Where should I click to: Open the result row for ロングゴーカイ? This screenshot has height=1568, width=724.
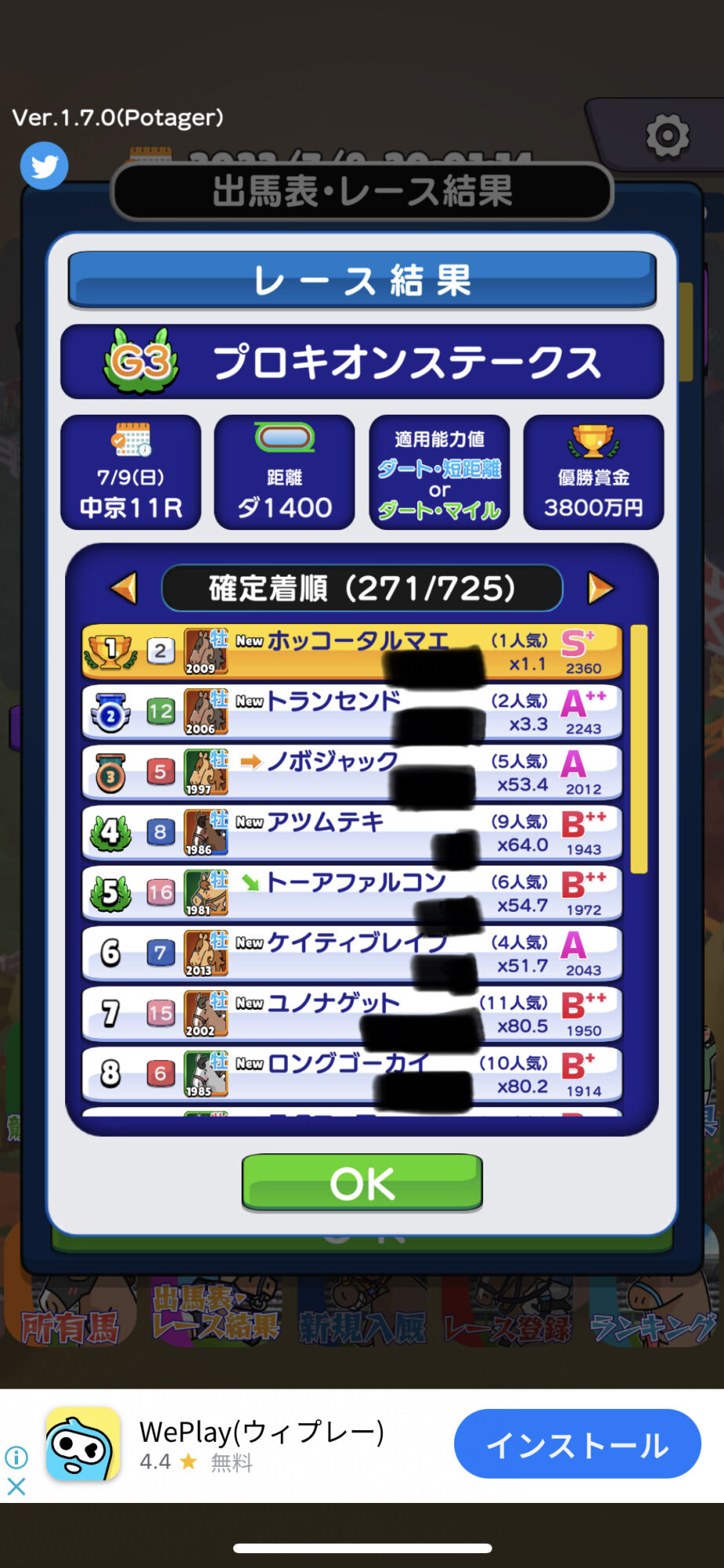(352, 1074)
